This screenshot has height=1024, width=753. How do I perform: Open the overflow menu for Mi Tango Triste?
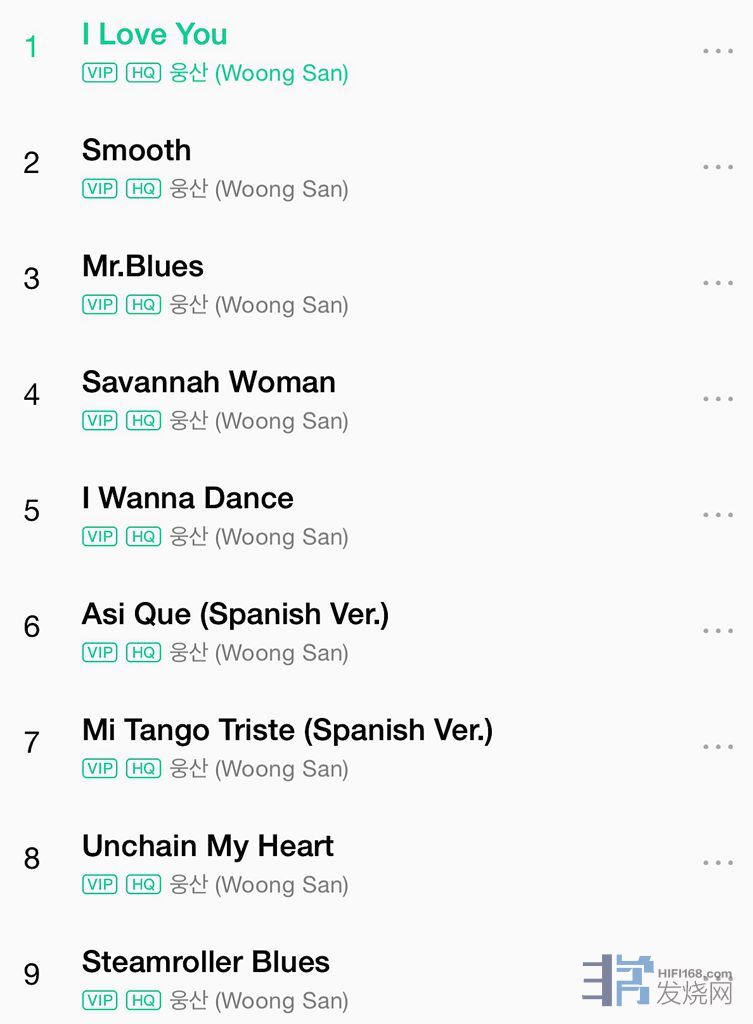(717, 747)
